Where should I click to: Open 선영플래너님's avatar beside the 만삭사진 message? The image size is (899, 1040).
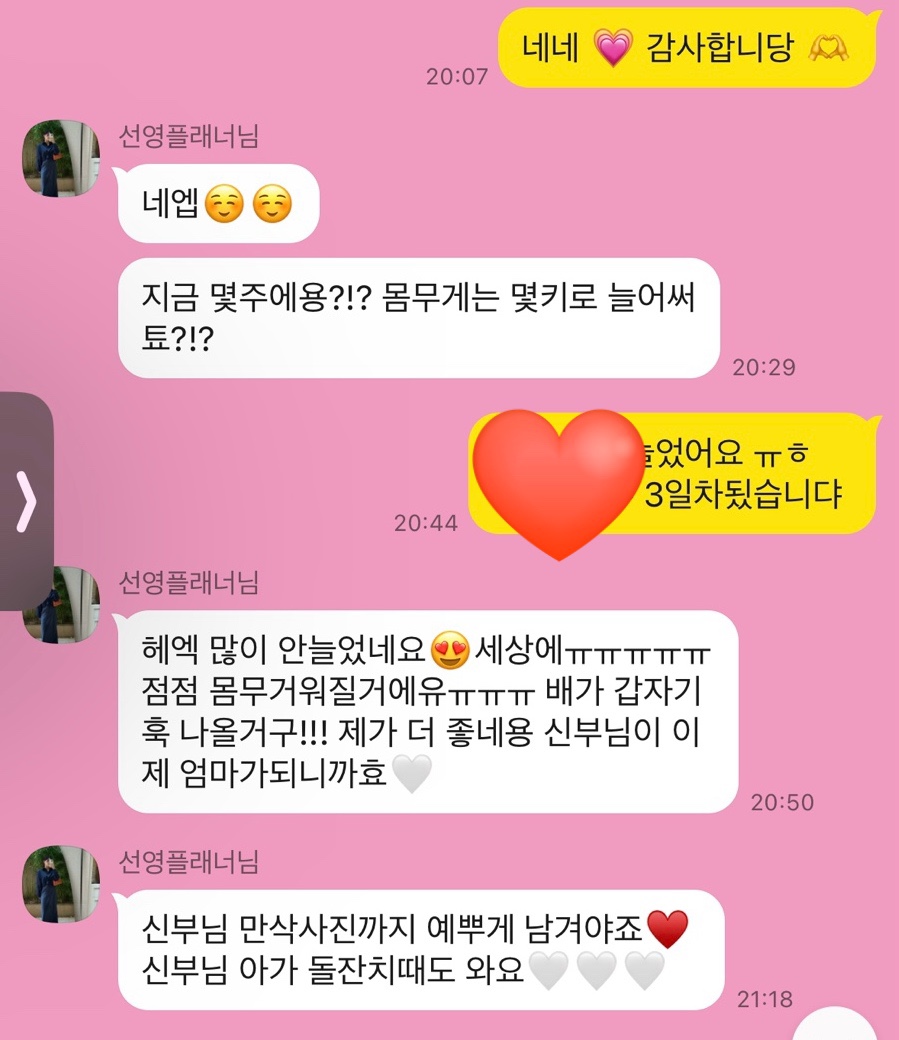[61, 883]
